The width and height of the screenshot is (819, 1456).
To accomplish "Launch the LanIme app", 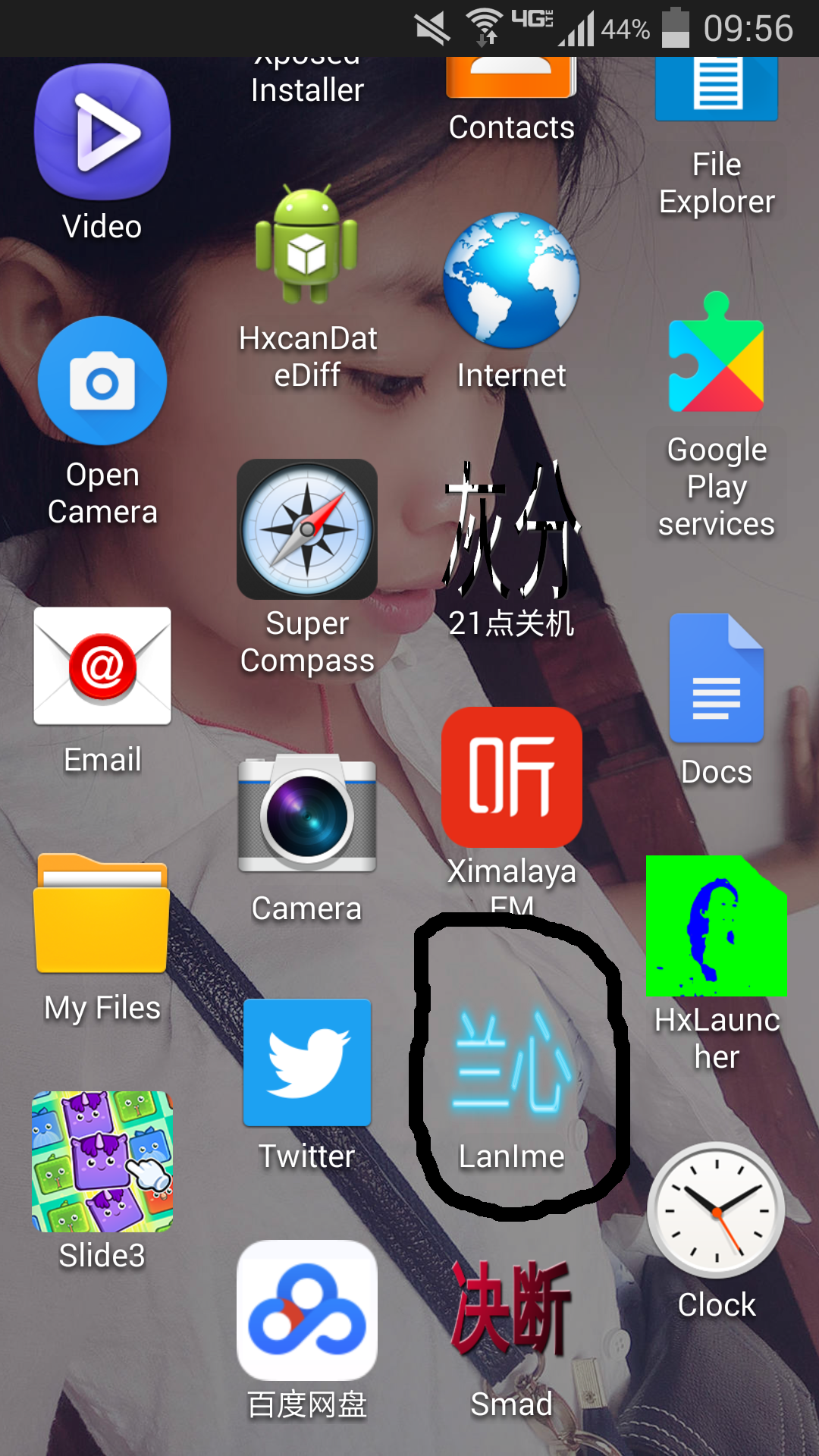I will click(512, 1062).
